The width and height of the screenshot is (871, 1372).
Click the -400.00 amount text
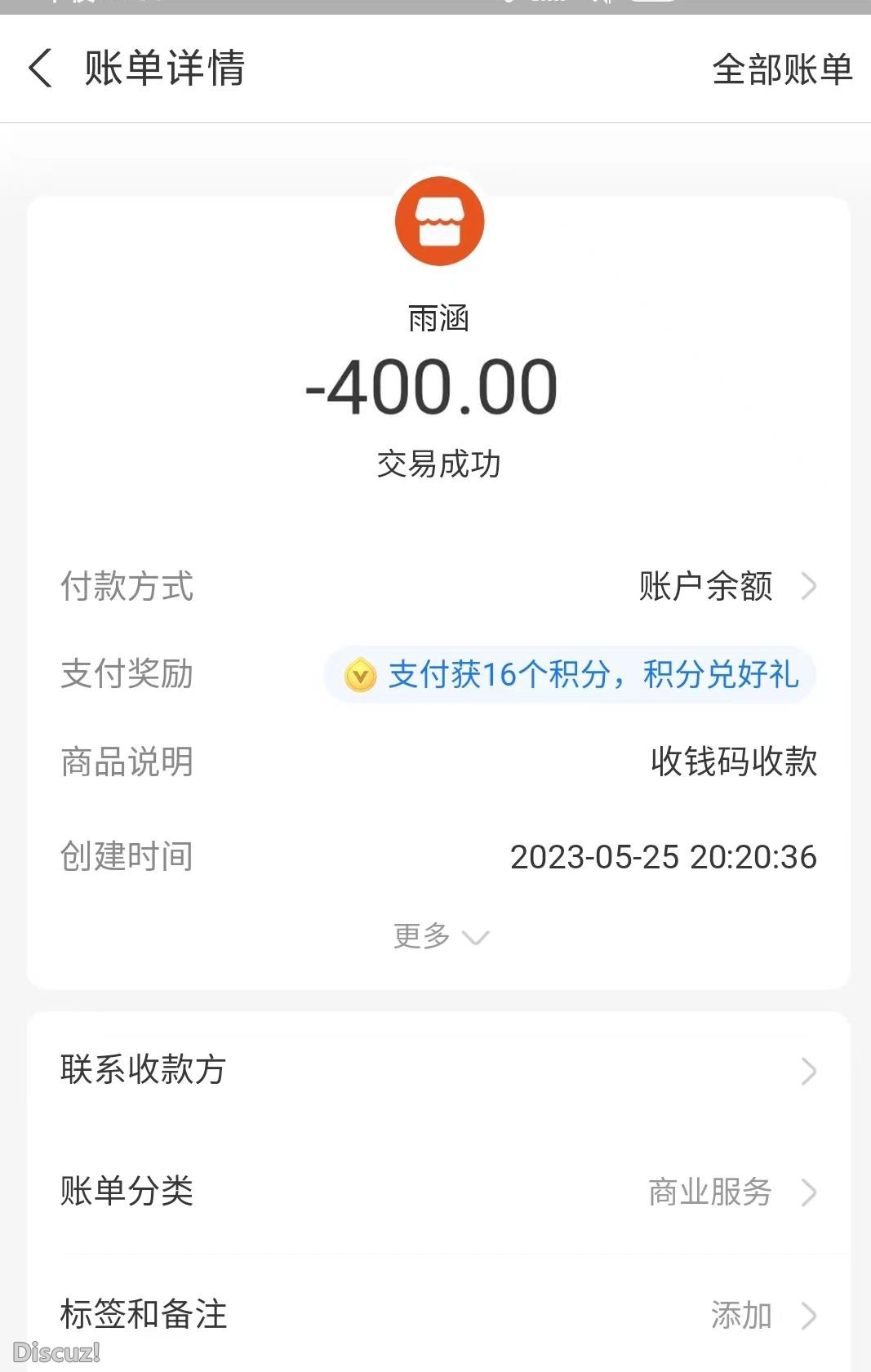pos(435,389)
